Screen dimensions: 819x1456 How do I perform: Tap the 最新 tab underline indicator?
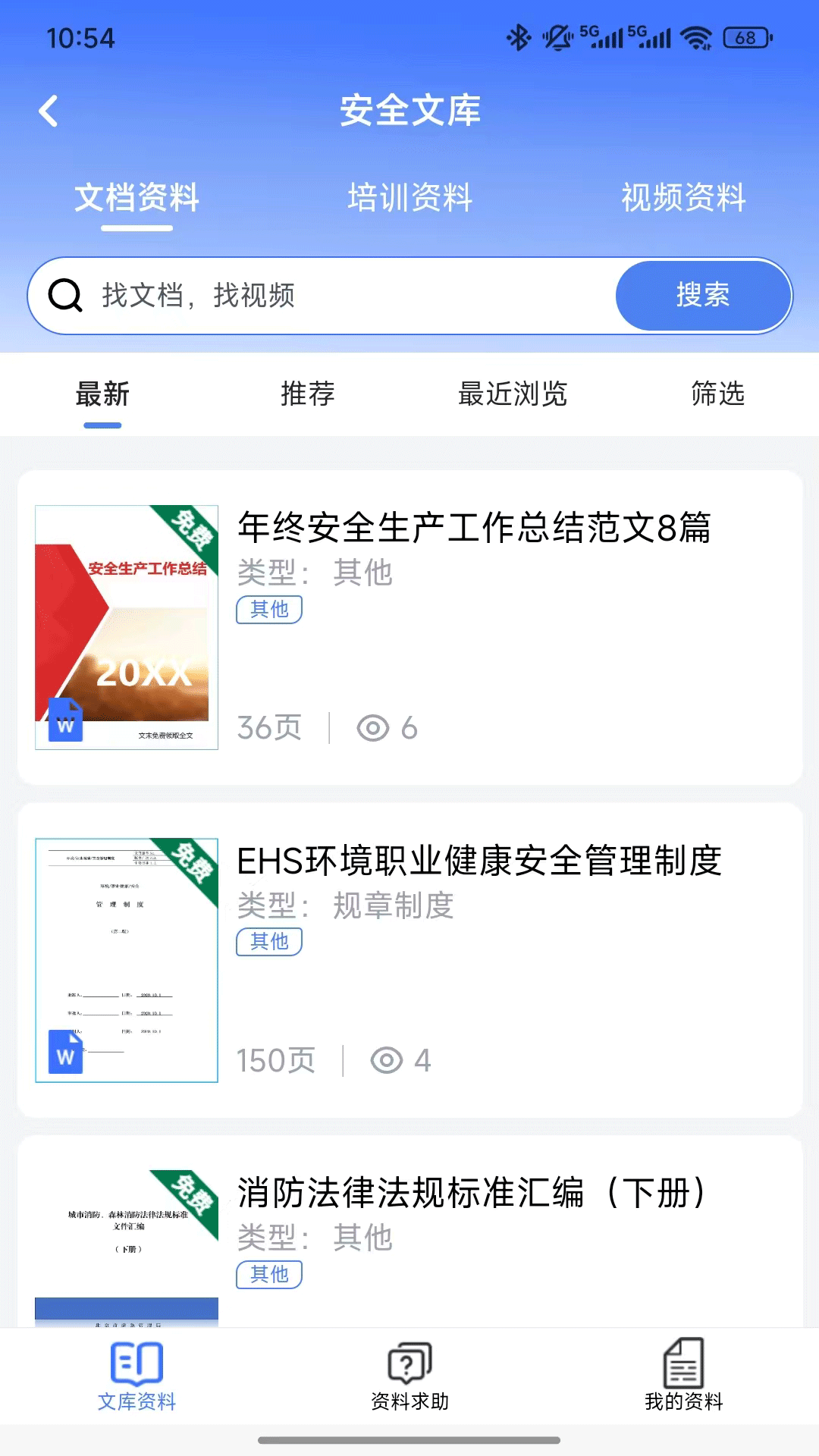click(x=101, y=425)
